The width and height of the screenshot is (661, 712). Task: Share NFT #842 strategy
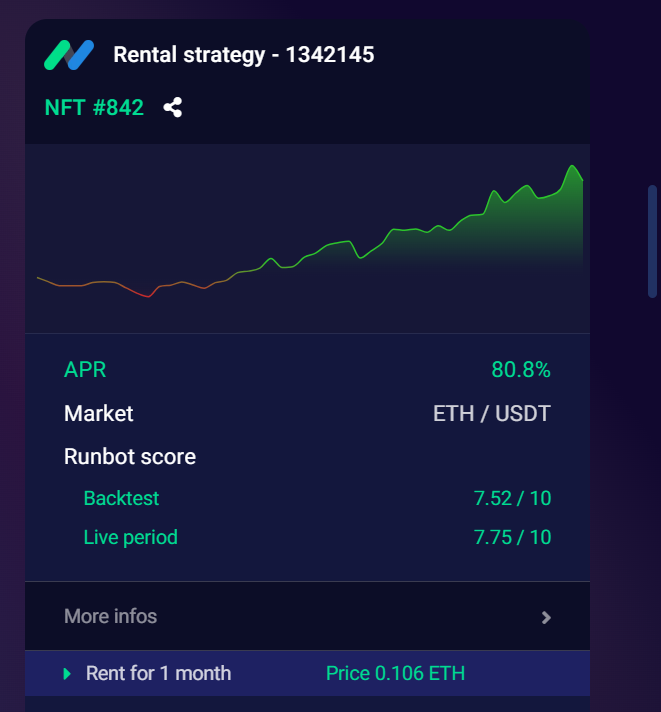pos(173,108)
